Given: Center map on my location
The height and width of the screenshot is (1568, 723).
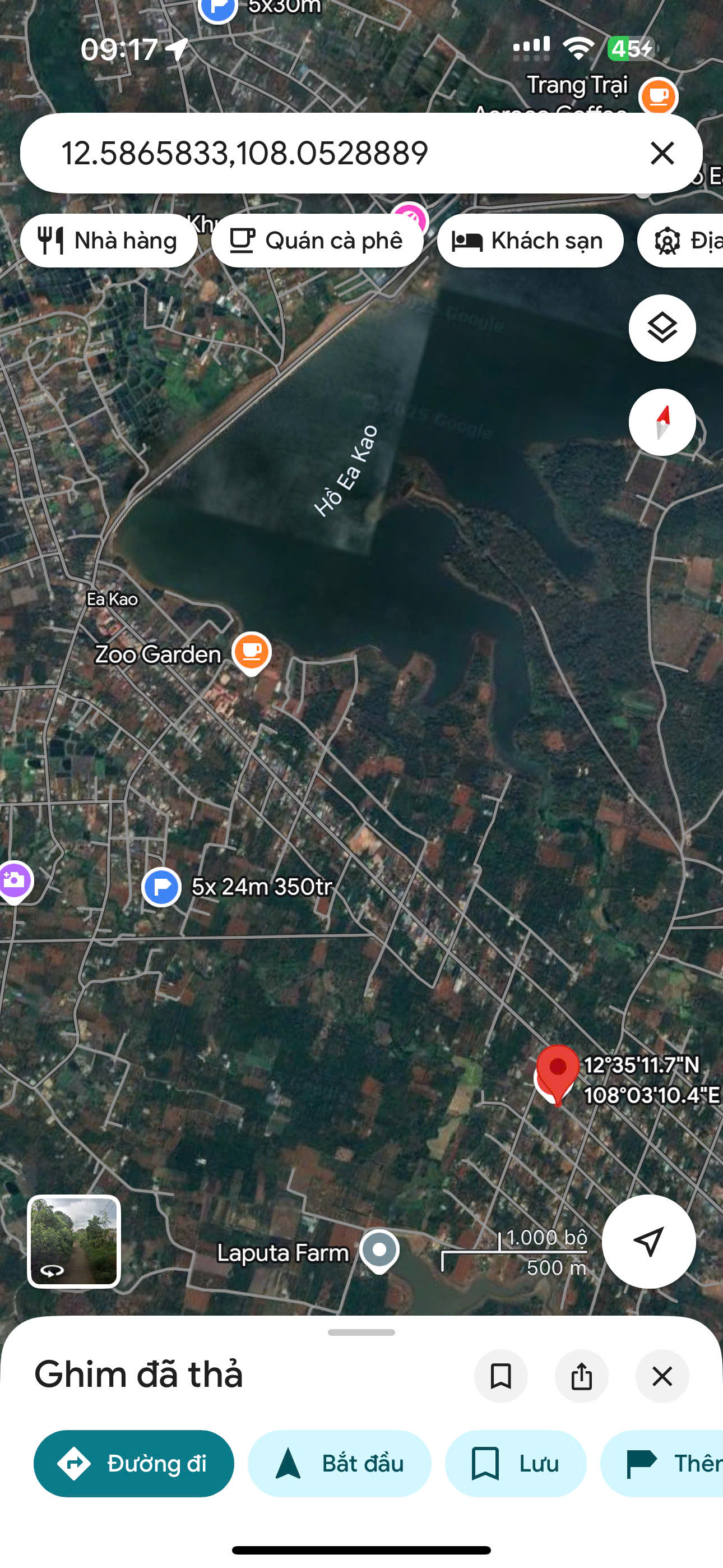Looking at the screenshot, I should (648, 1241).
